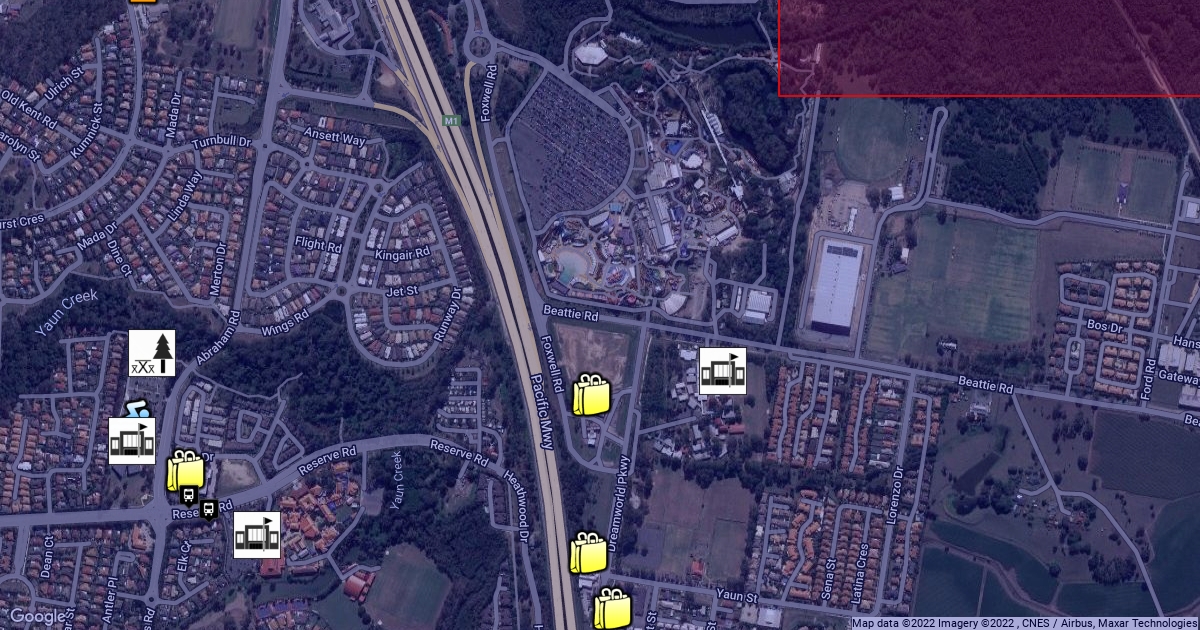Open the swimming pool marker
The image size is (1200, 630).
point(138,408)
